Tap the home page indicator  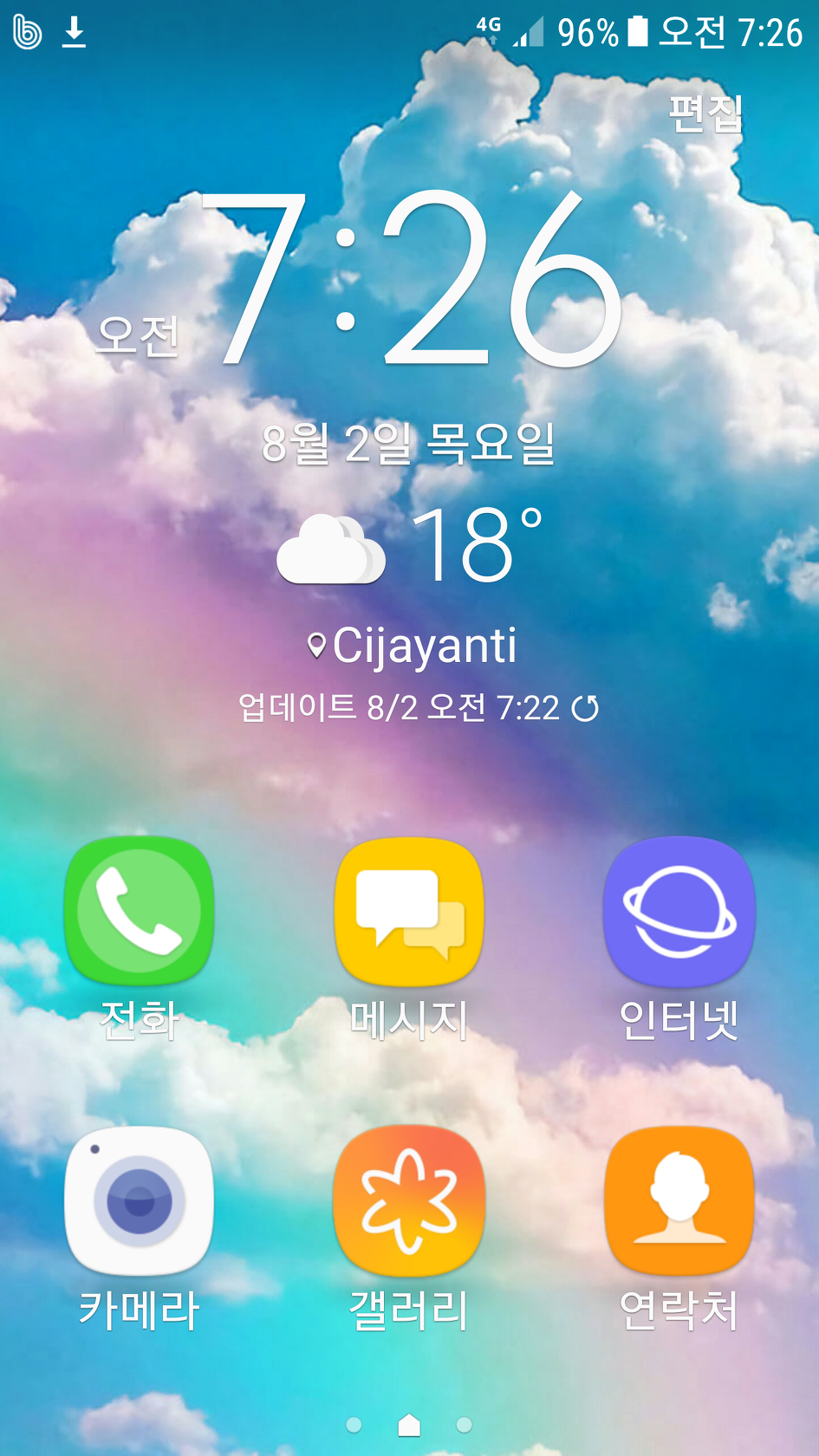point(409,1425)
